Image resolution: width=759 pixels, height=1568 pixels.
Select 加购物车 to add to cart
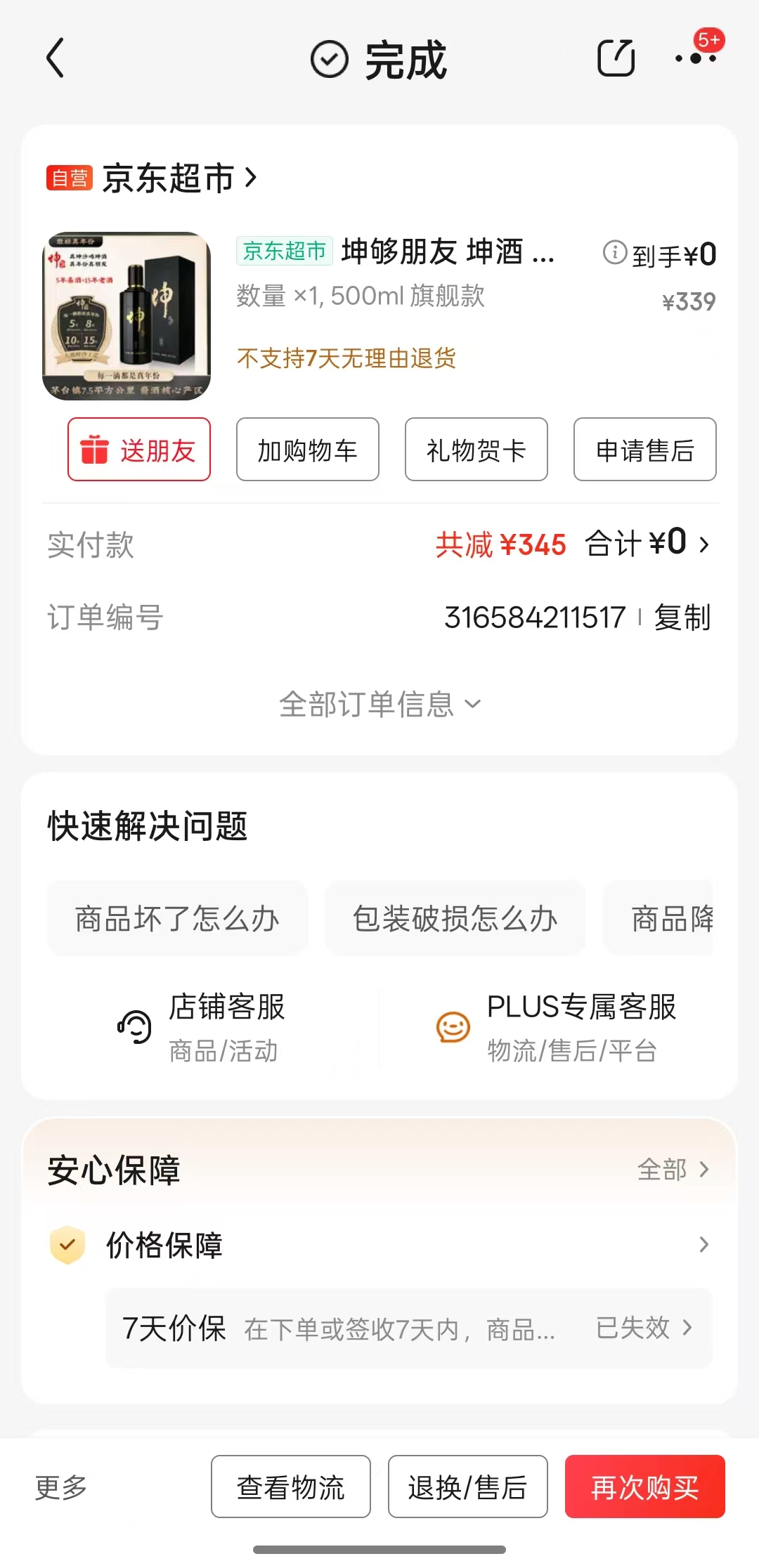(308, 450)
